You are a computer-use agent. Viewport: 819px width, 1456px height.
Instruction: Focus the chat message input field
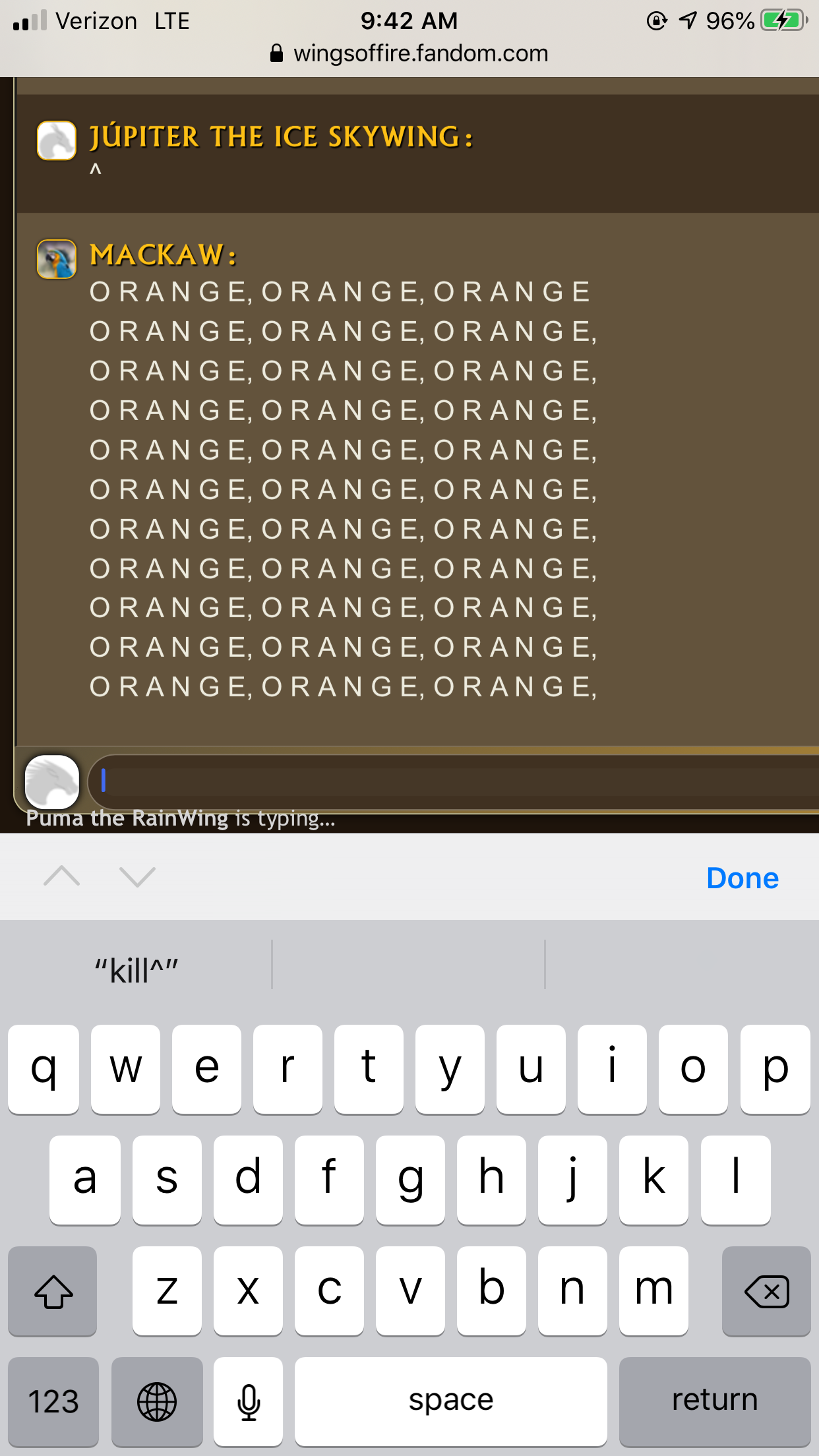(455, 781)
